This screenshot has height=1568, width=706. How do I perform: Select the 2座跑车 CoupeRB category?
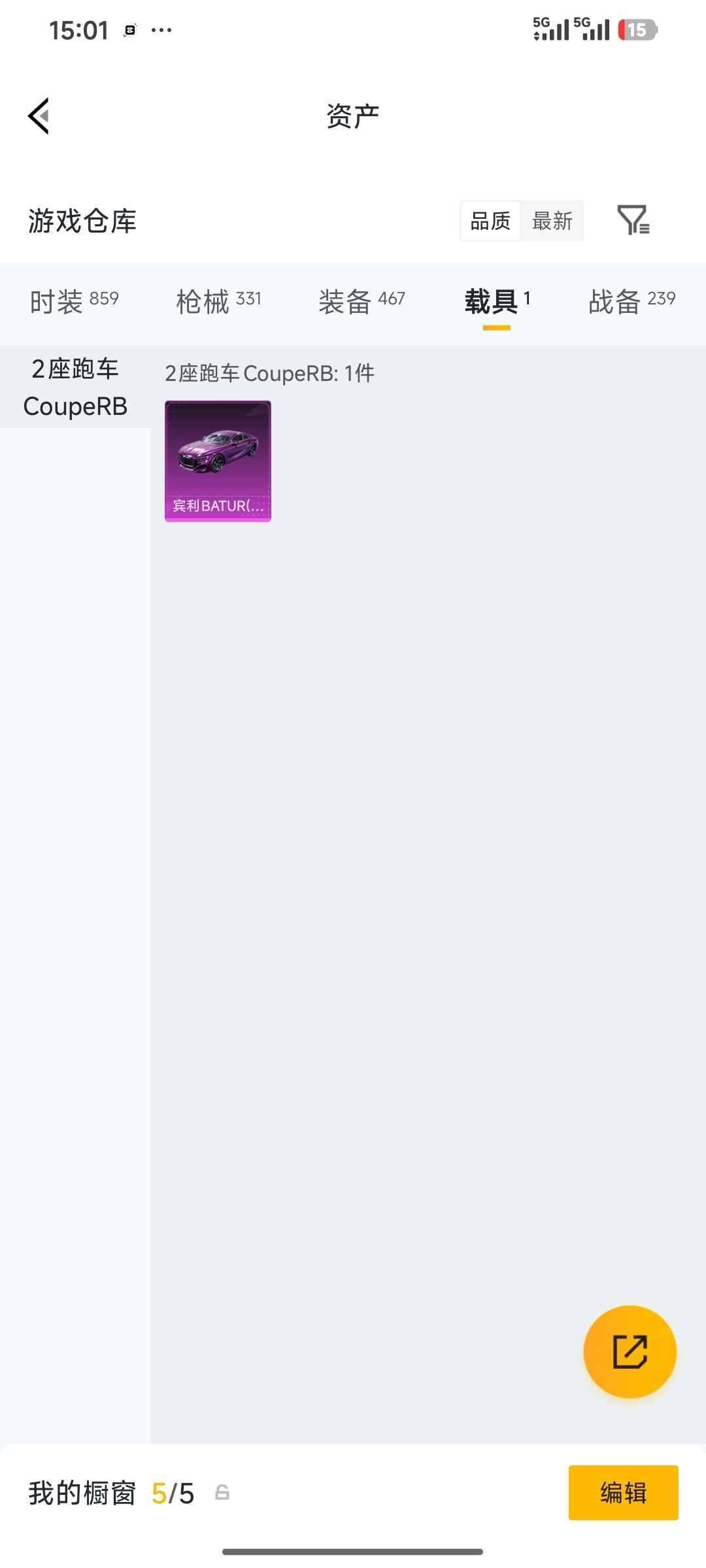75,387
